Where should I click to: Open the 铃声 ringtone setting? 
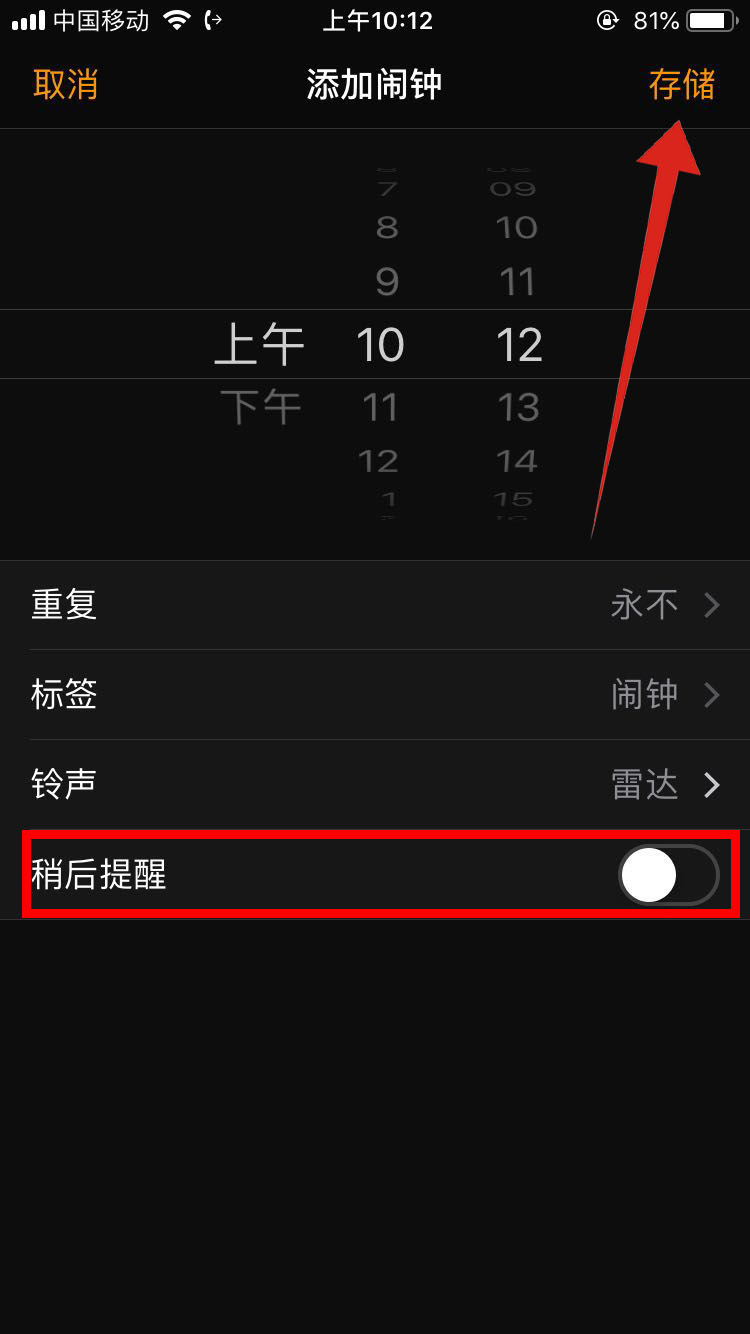(375, 785)
